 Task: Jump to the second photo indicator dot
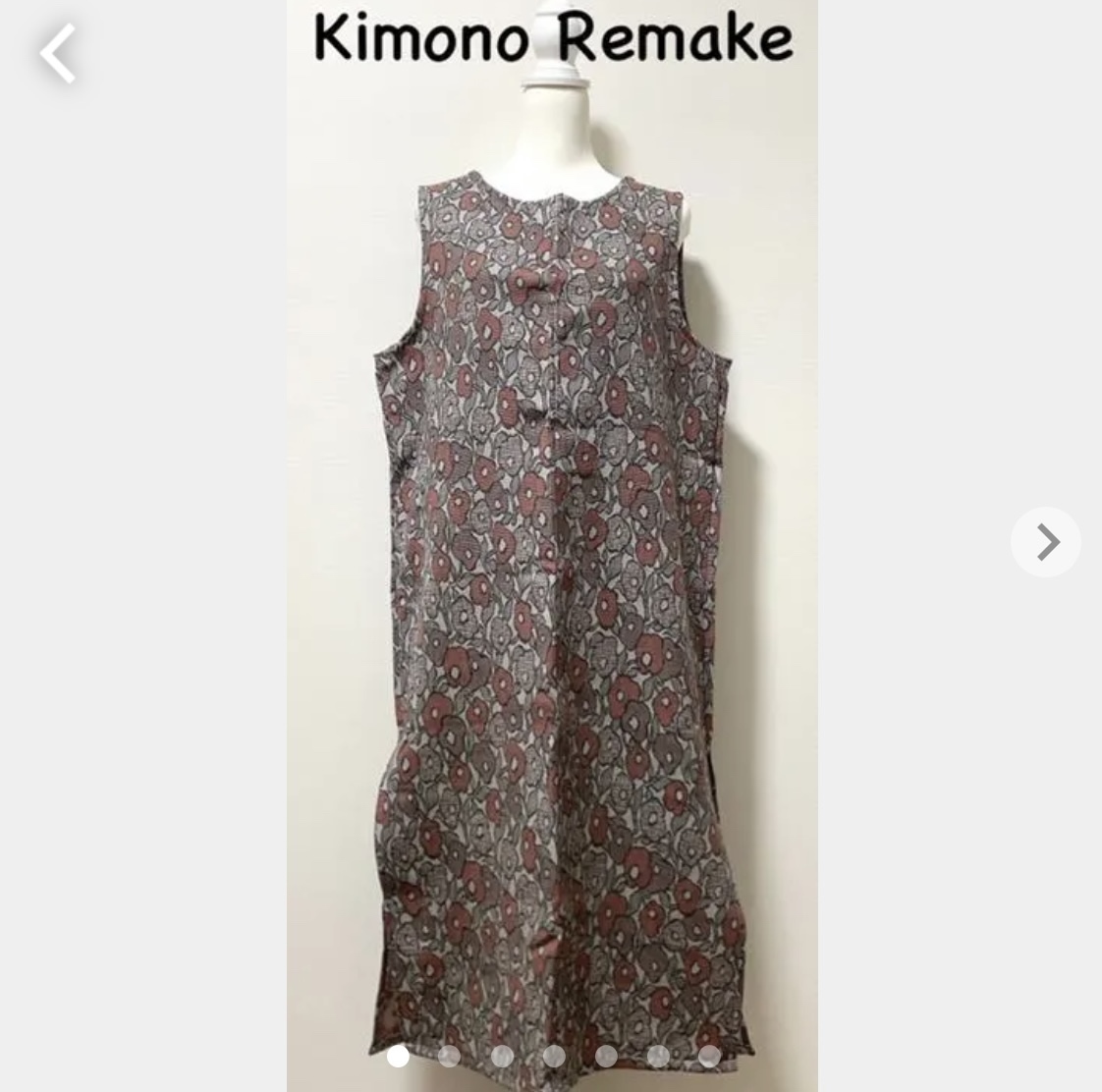(x=450, y=1056)
